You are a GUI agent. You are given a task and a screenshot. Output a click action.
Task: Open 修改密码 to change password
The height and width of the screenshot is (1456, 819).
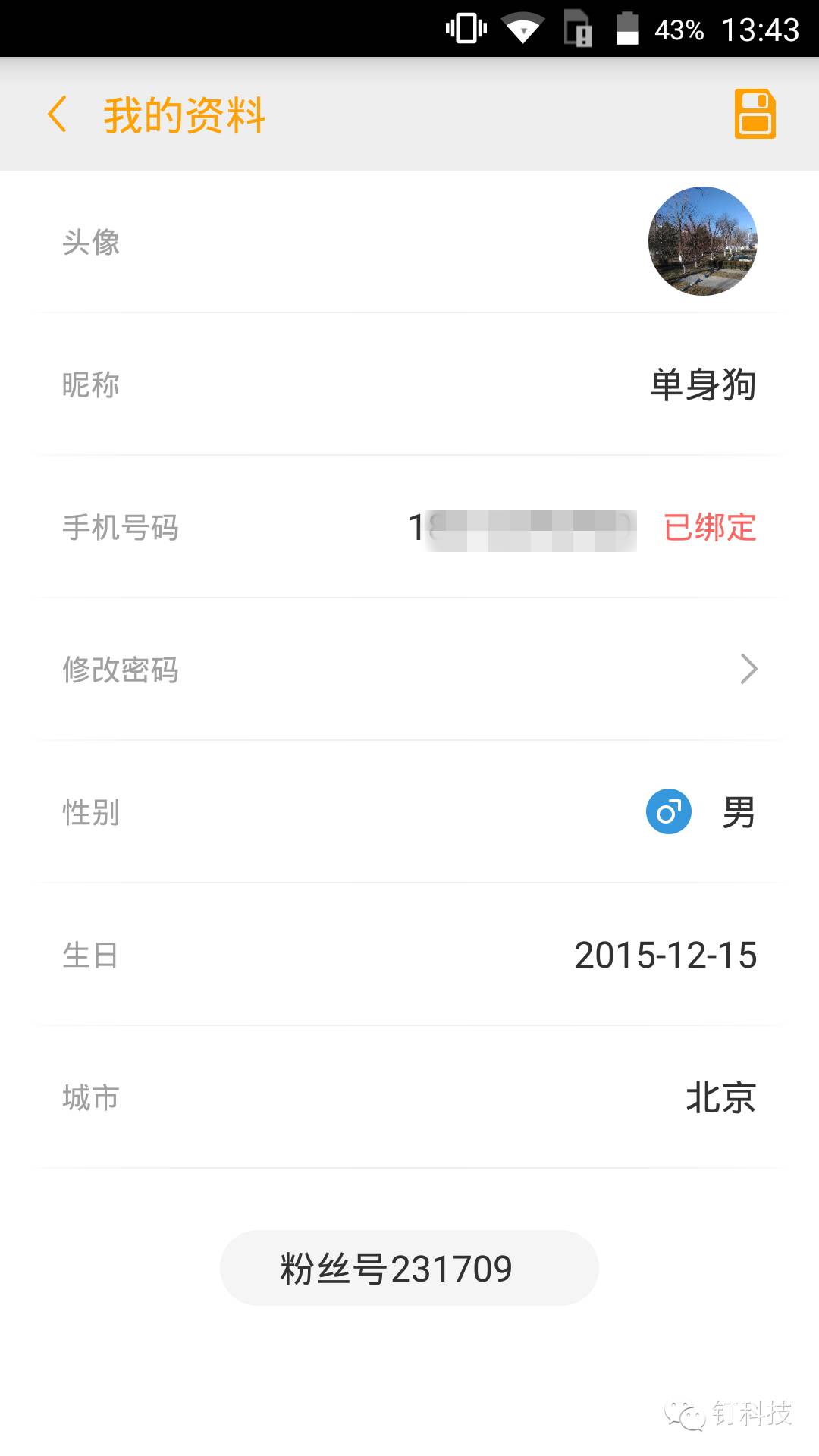tap(409, 670)
